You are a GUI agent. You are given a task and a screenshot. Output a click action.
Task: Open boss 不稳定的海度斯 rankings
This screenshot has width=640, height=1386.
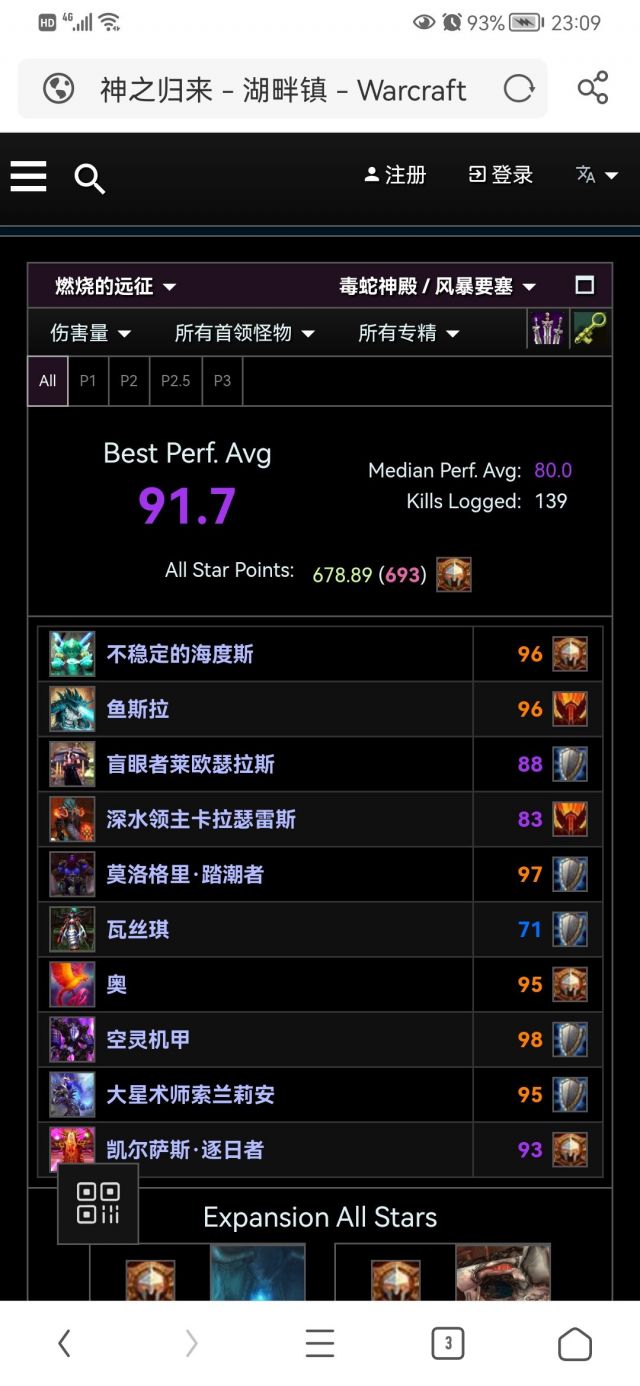pos(180,654)
